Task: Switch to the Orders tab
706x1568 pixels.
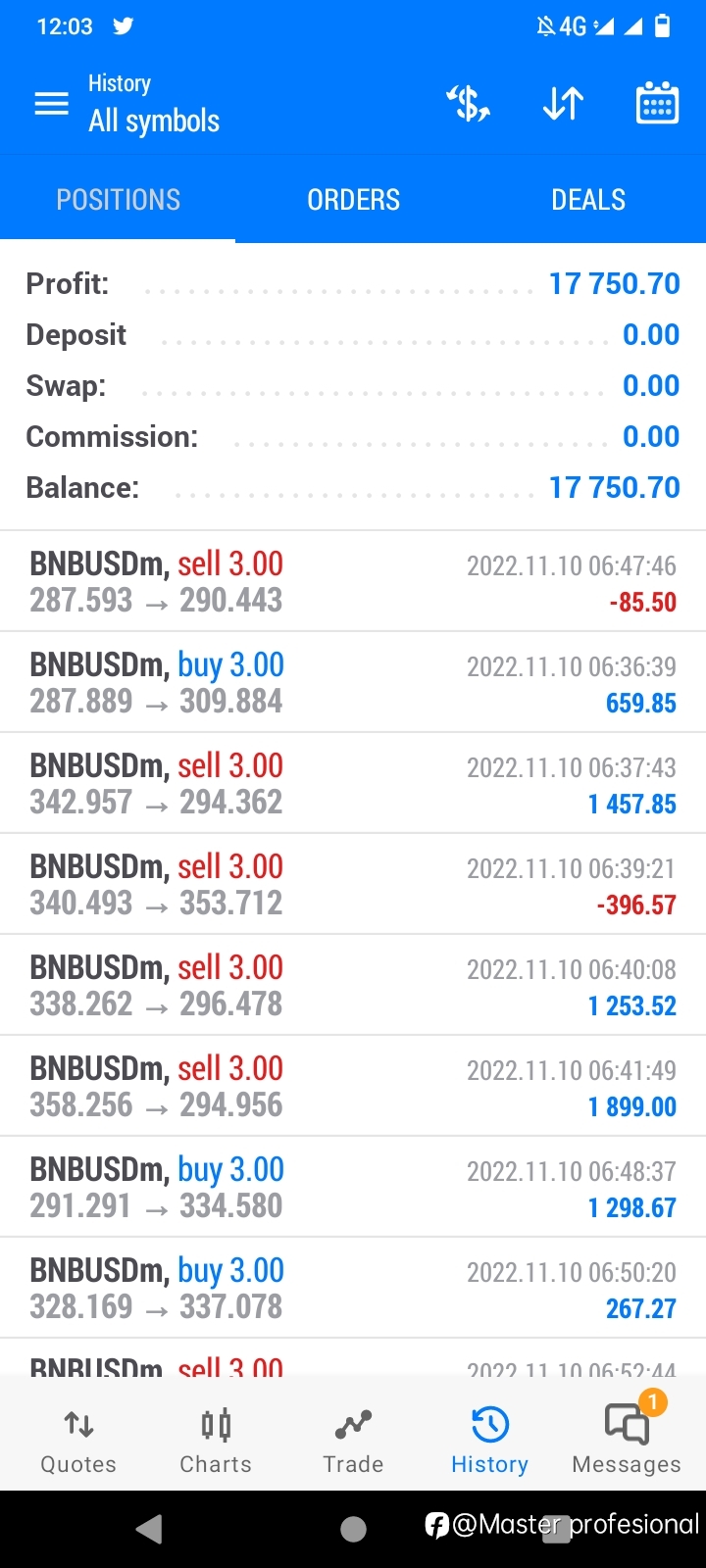Action: click(353, 200)
